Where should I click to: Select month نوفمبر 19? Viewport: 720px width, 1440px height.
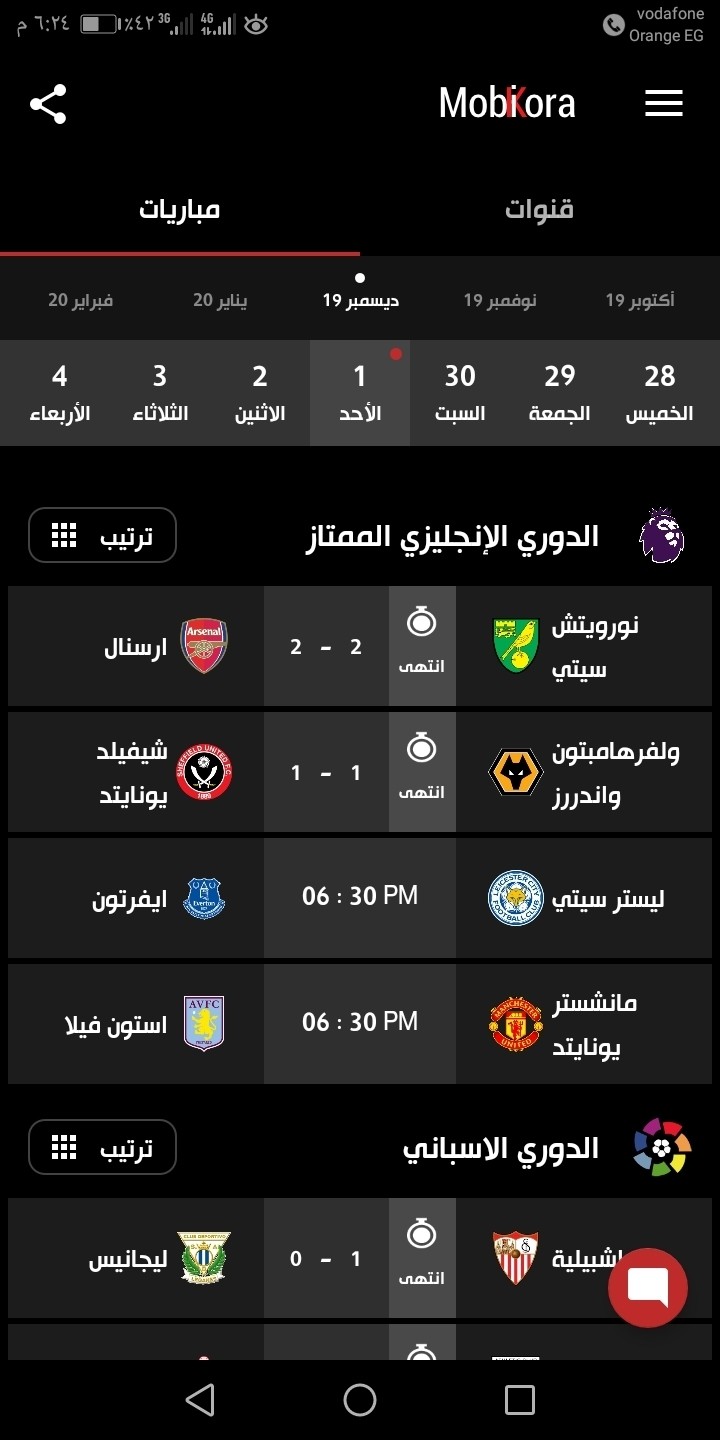click(x=499, y=300)
